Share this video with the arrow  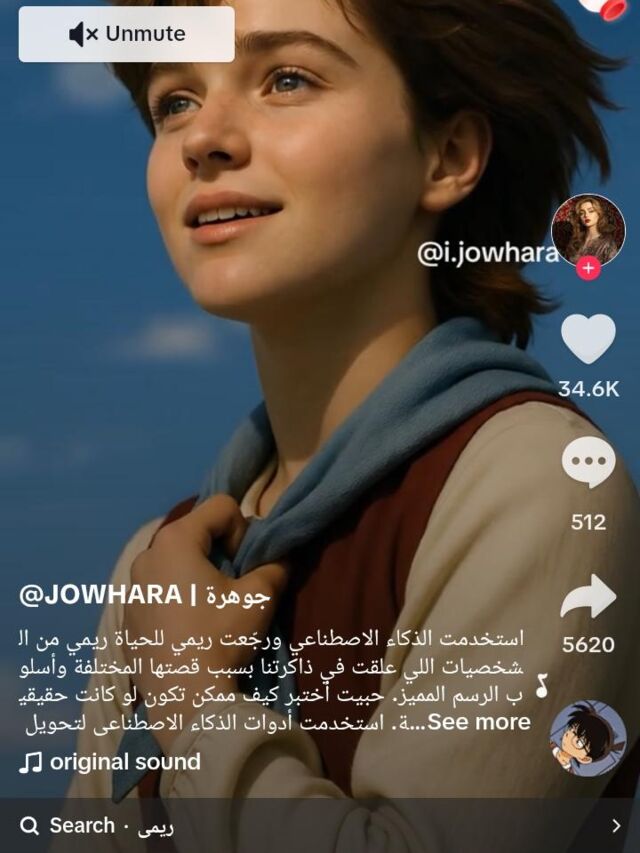588,597
